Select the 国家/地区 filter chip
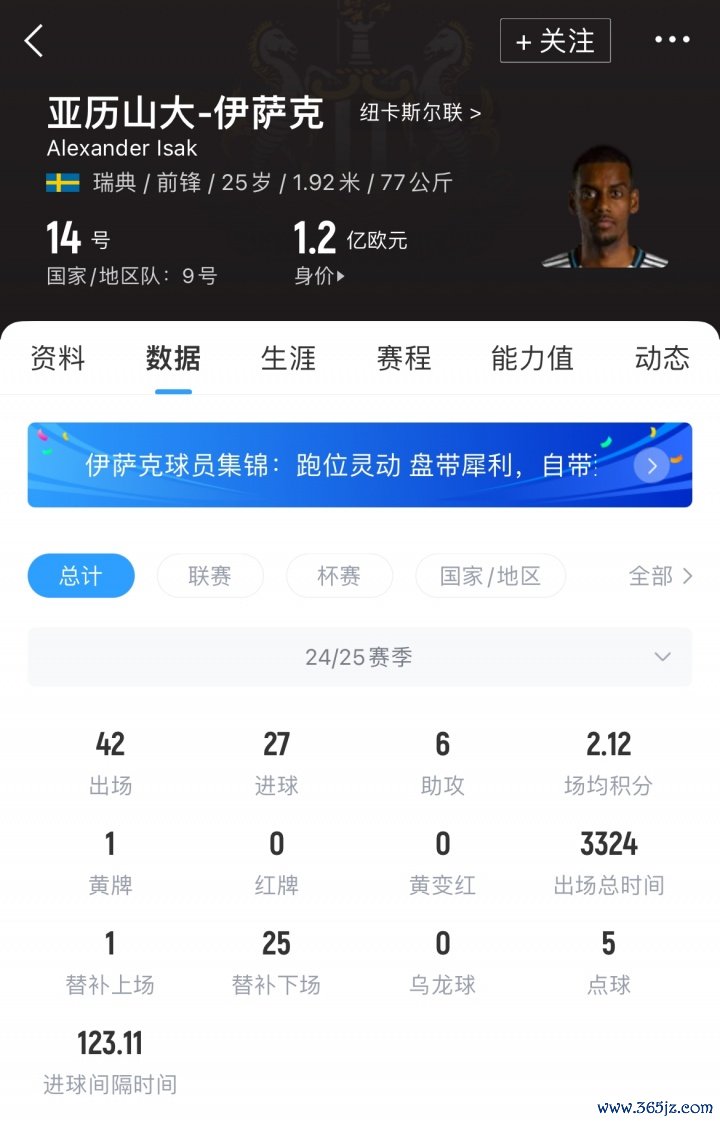720x1123 pixels. pyautogui.click(x=490, y=576)
